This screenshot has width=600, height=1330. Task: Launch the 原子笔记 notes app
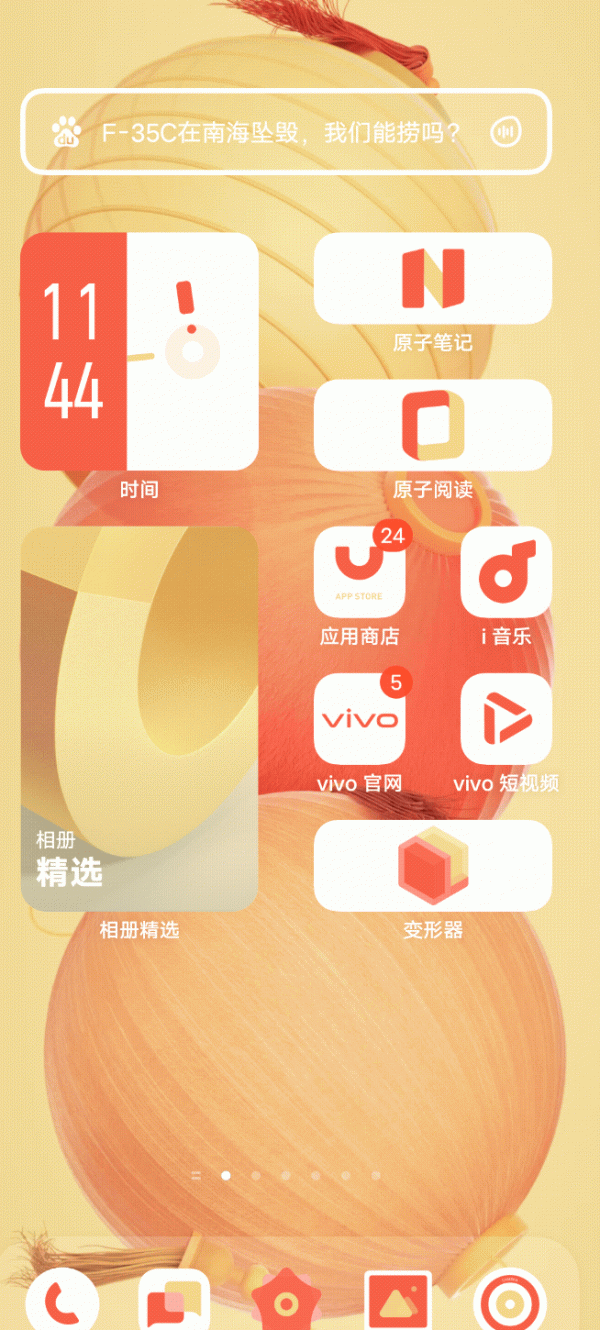[432, 279]
